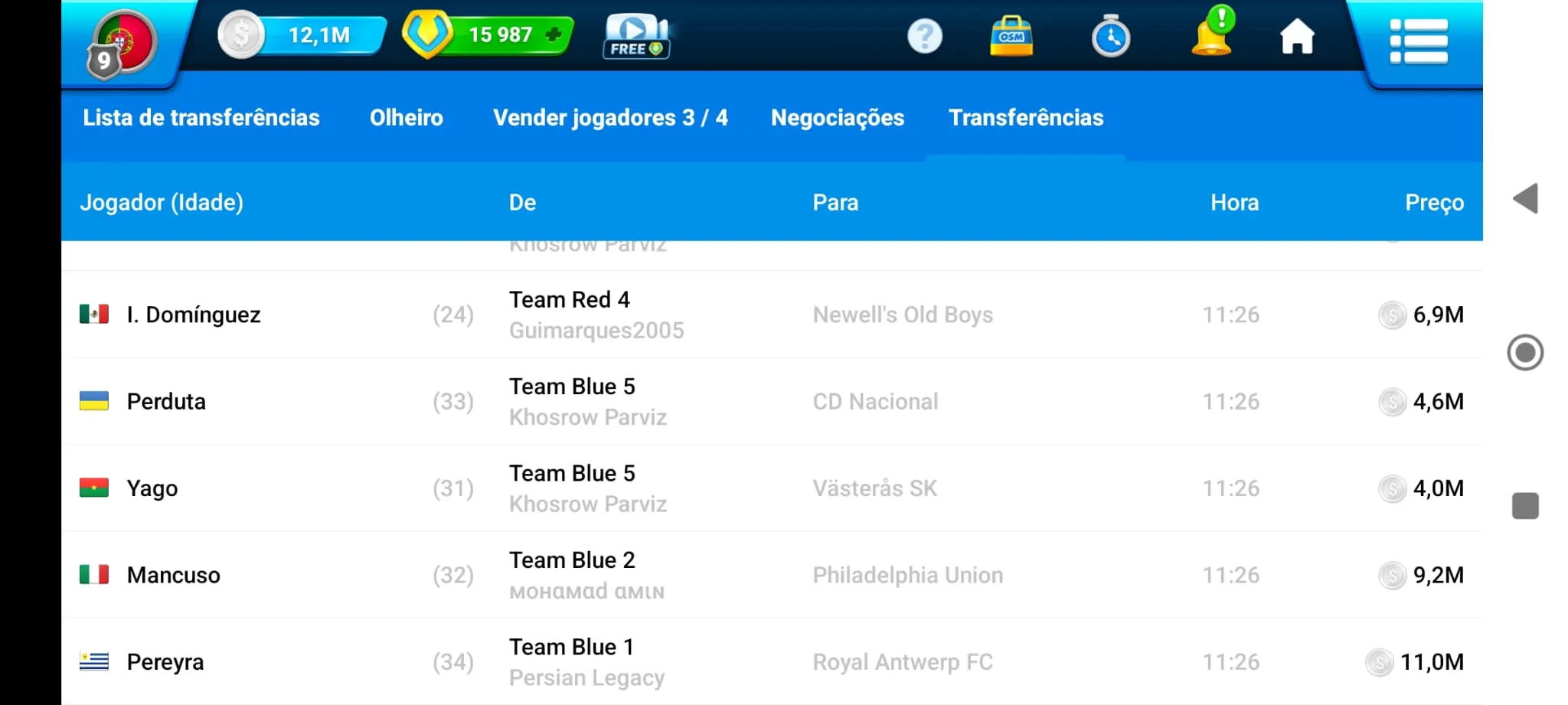Switch to the Negociações tab
The width and height of the screenshot is (1568, 705).
click(838, 117)
